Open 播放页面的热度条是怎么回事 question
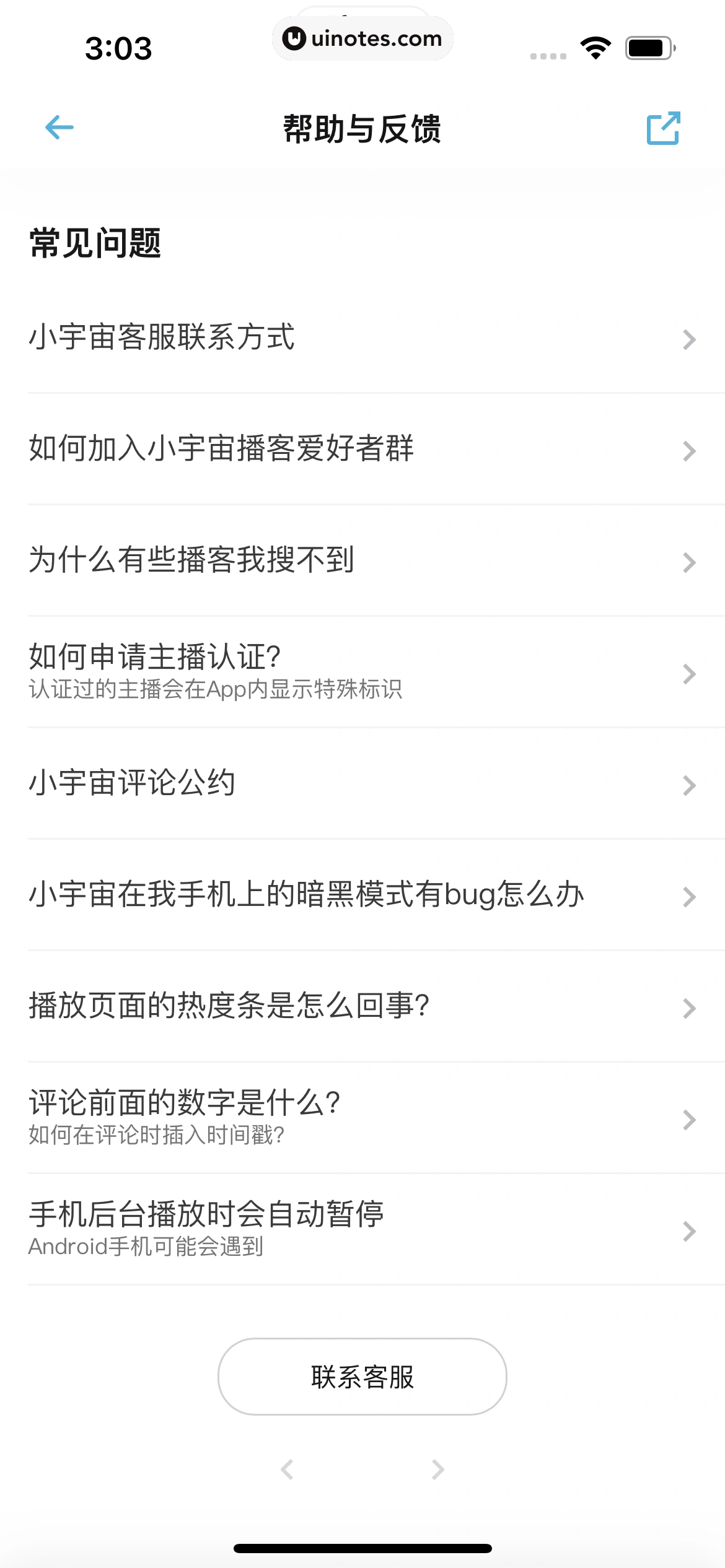725x1568 pixels. point(362,1008)
